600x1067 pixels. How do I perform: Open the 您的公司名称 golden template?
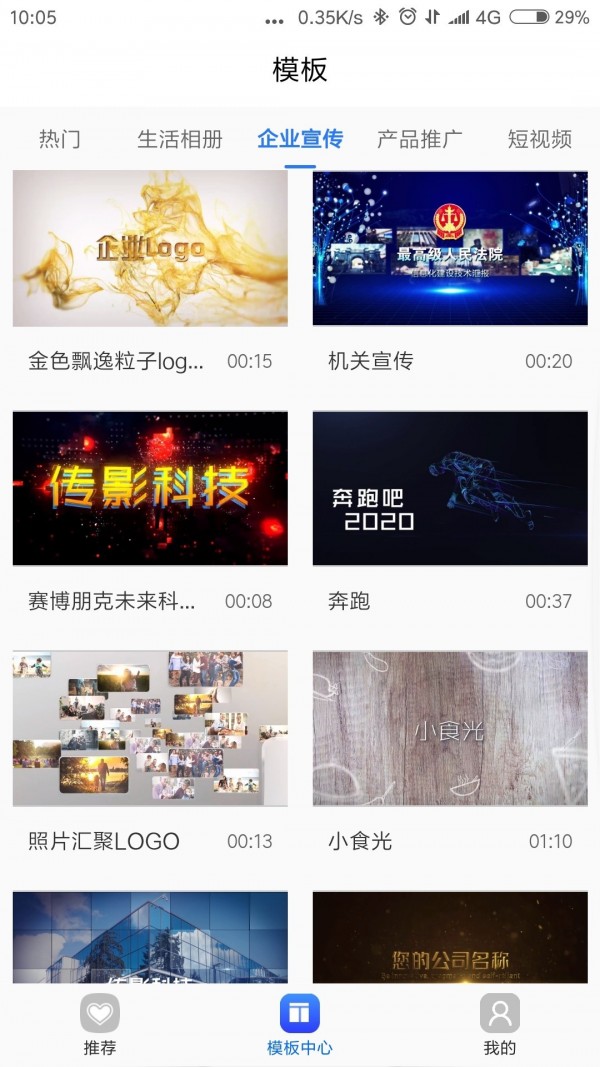(x=450, y=937)
